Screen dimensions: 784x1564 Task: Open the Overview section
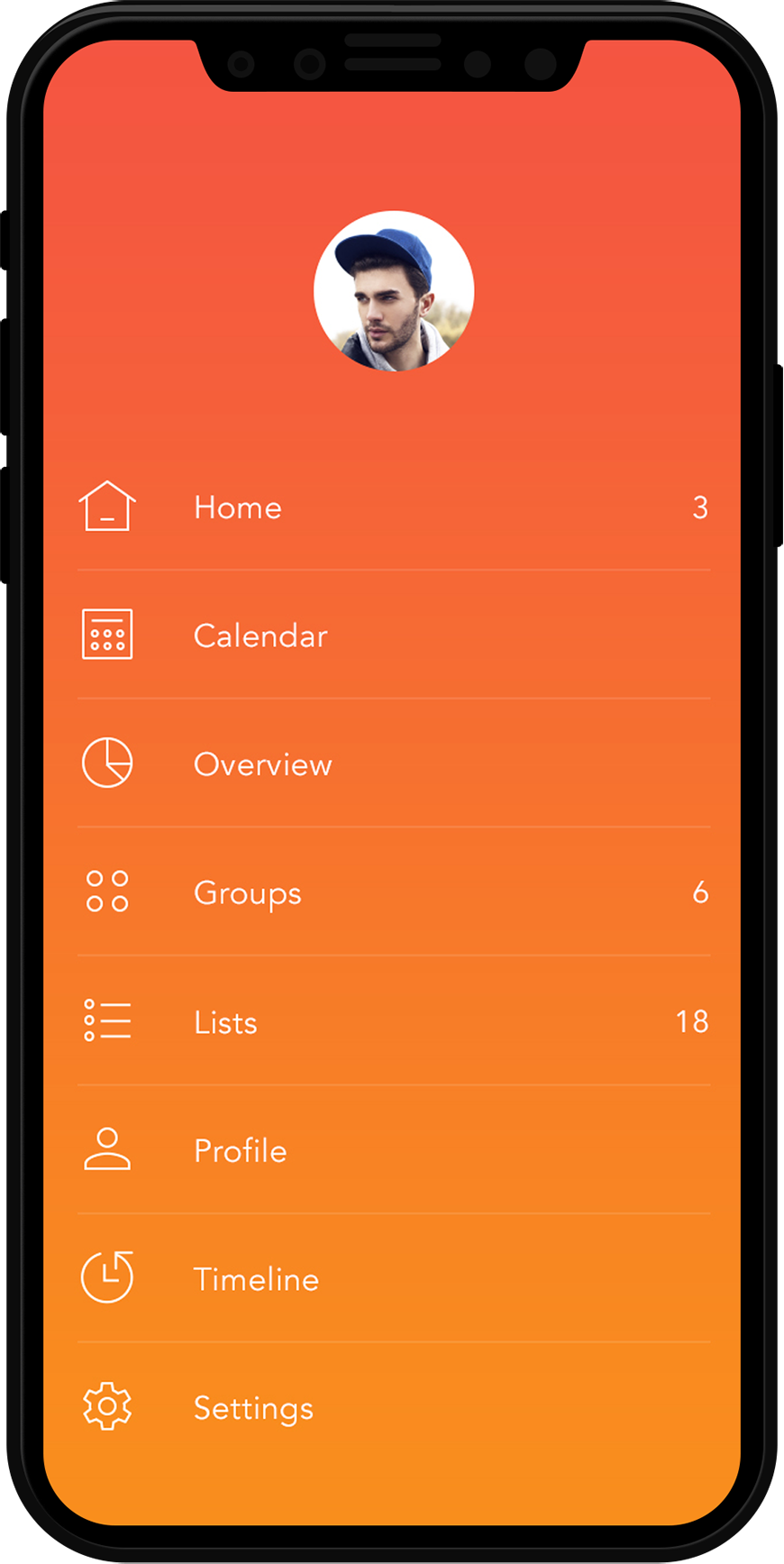(262, 764)
